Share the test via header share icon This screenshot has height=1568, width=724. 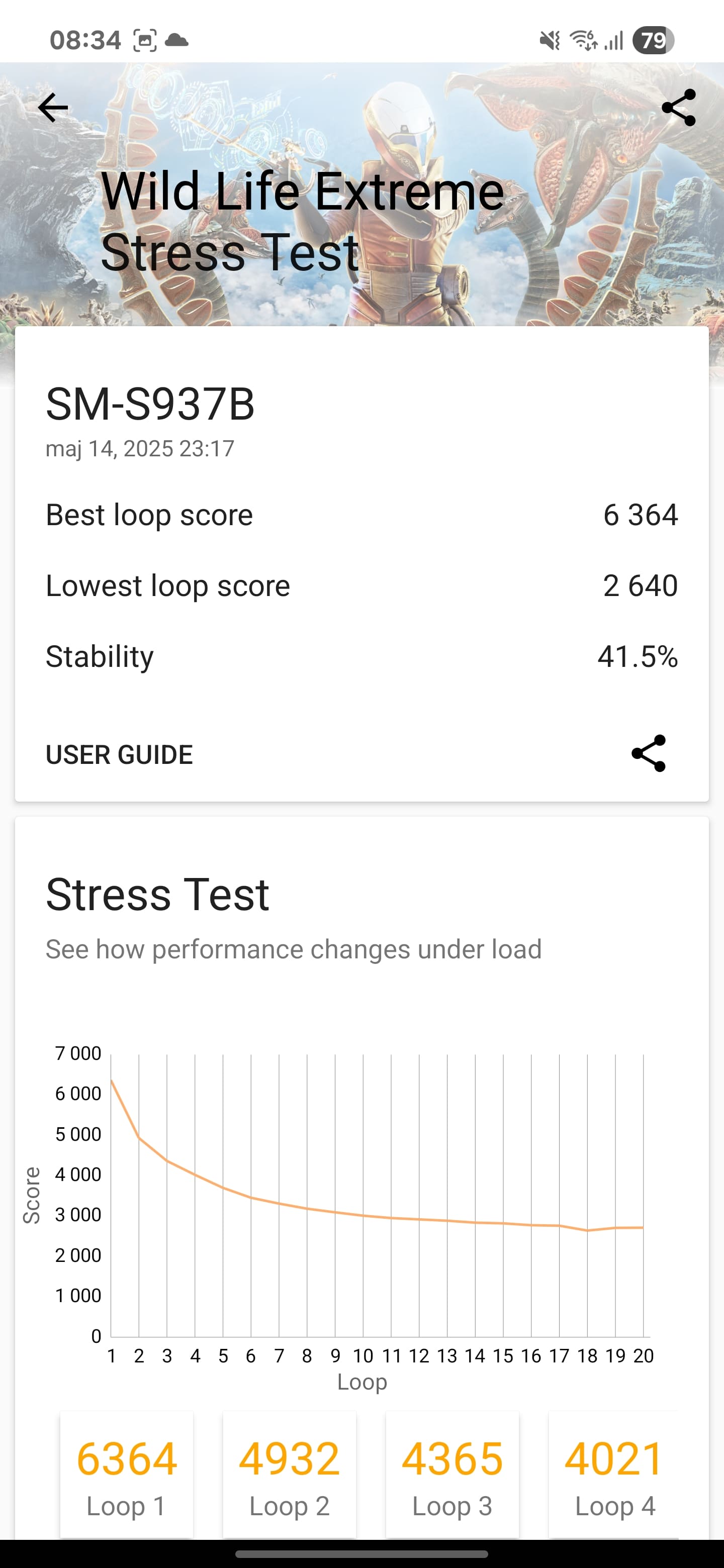click(678, 108)
